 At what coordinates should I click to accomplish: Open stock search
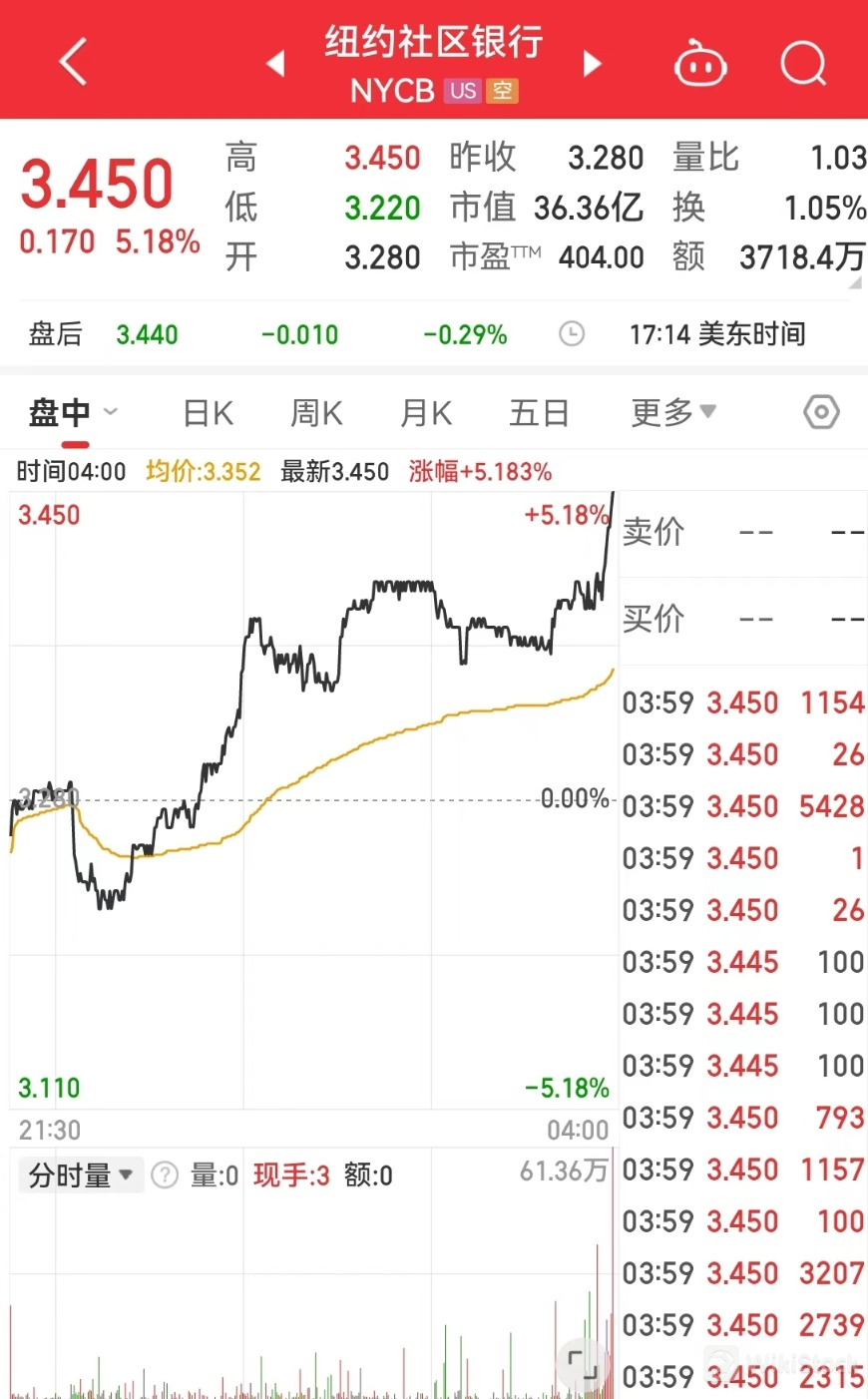click(802, 64)
